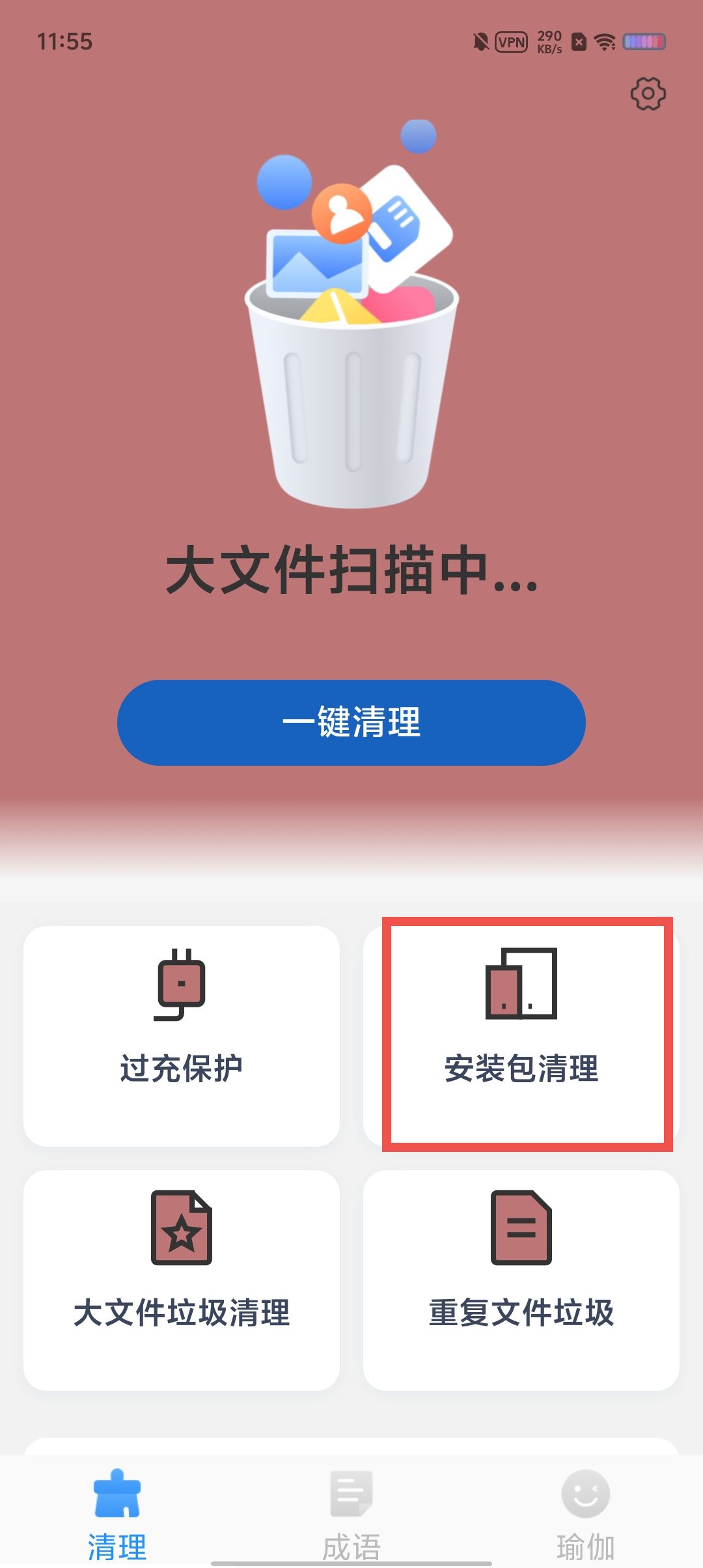Select the 大文件垃圾清理 card
Screen dimensions: 703x1568
coord(182,1280)
